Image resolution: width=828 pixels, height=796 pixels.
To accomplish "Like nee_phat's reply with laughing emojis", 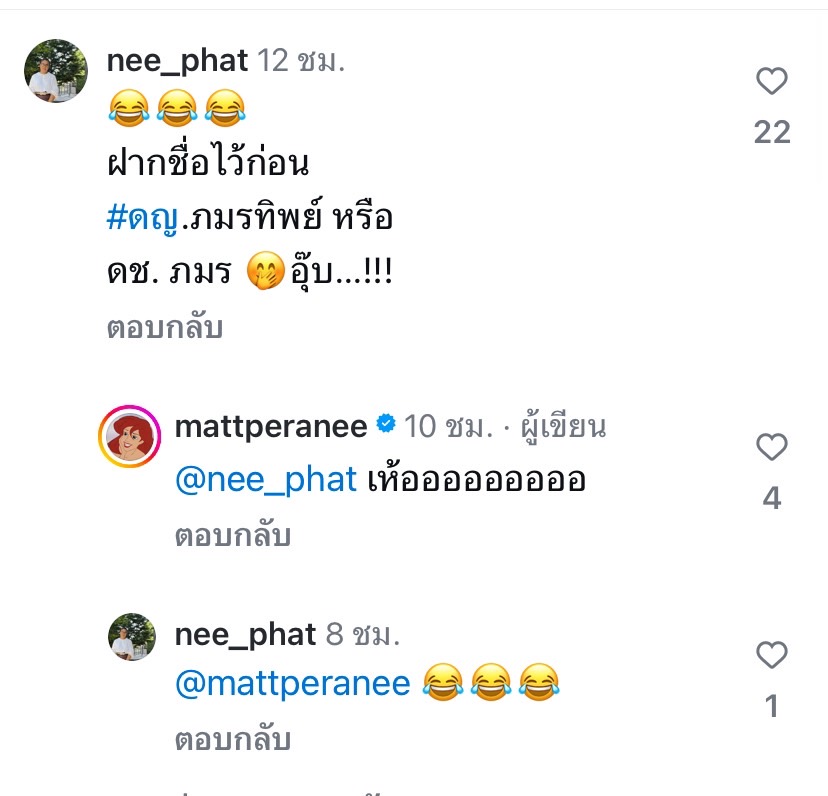I will 771,656.
